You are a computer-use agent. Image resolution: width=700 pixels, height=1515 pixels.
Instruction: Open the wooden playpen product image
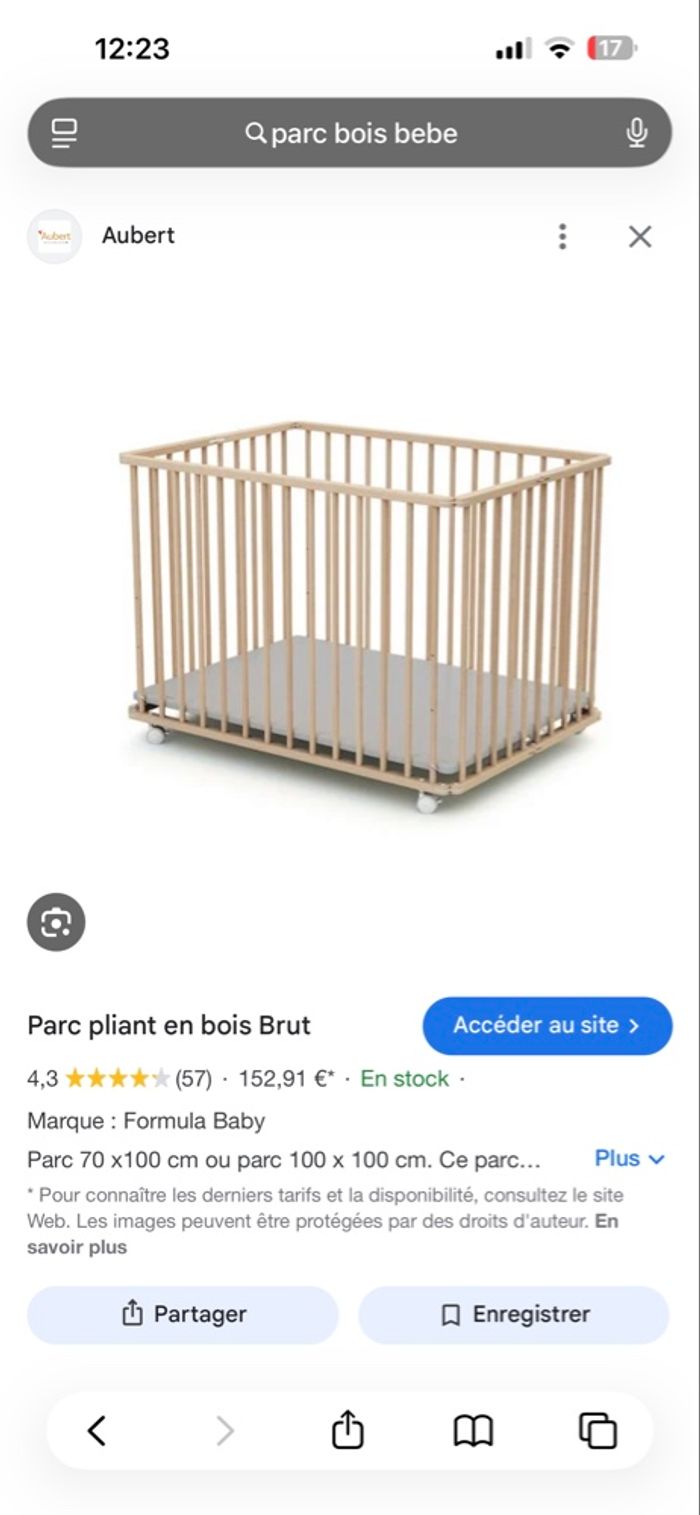(365, 615)
